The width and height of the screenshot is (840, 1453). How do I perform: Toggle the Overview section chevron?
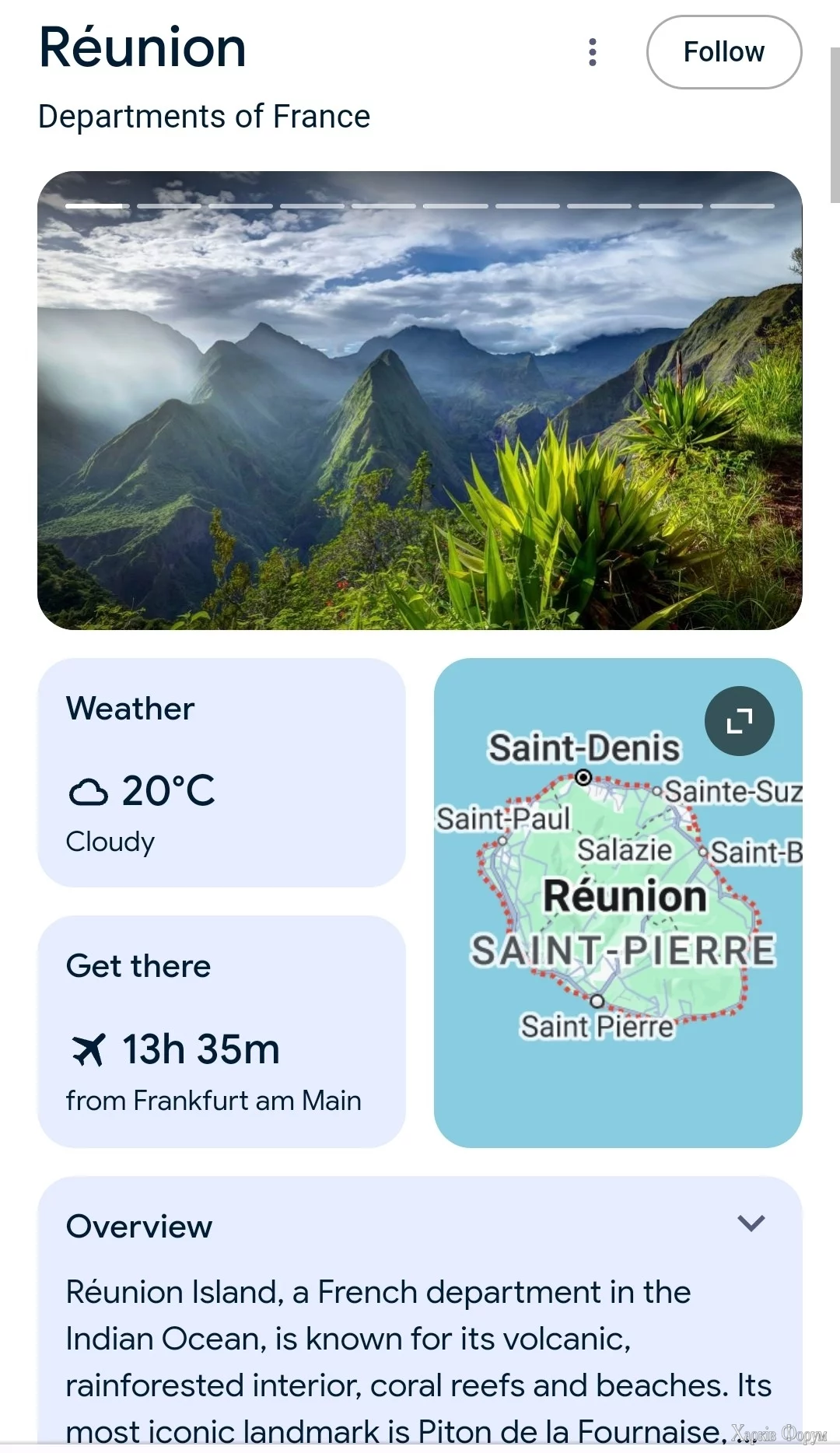click(751, 1224)
